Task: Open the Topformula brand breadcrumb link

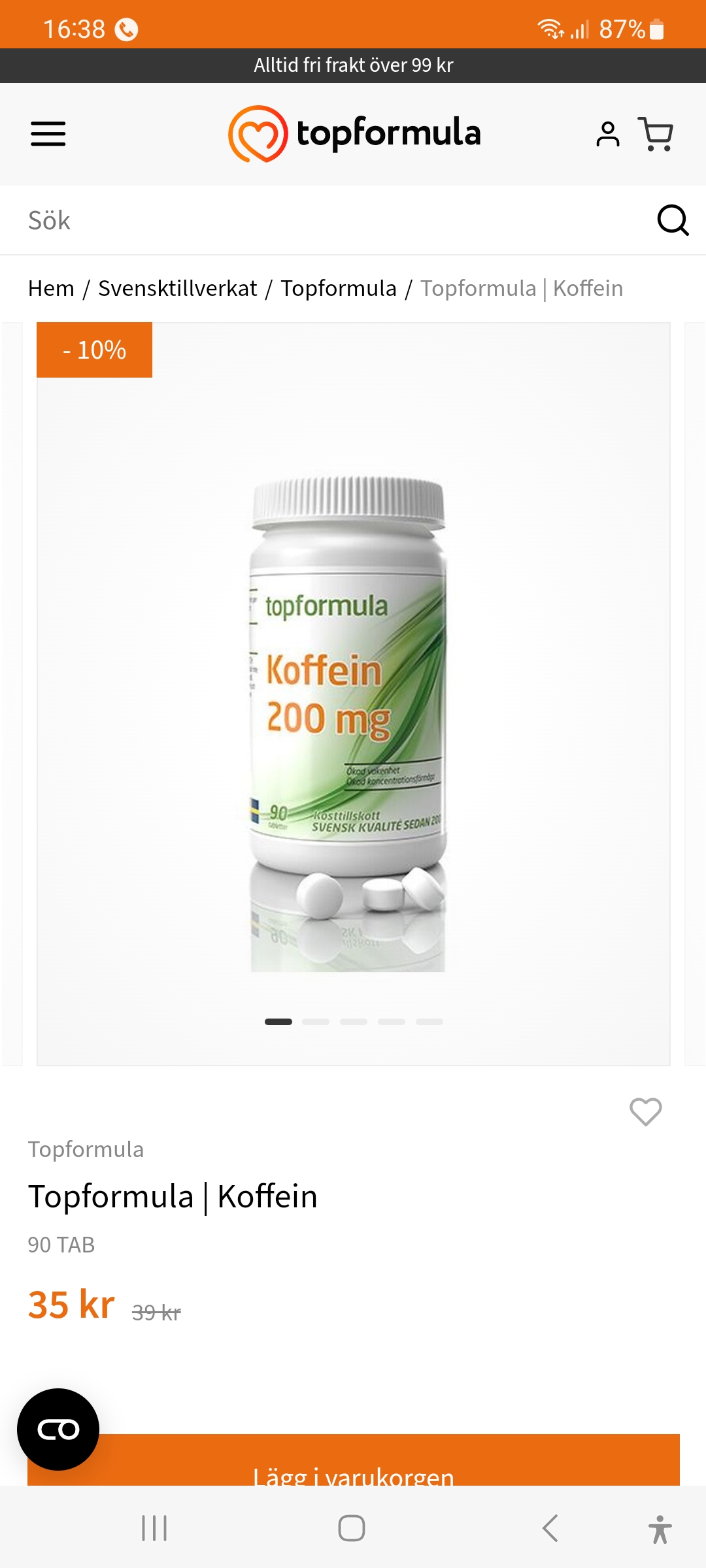Action: point(339,288)
